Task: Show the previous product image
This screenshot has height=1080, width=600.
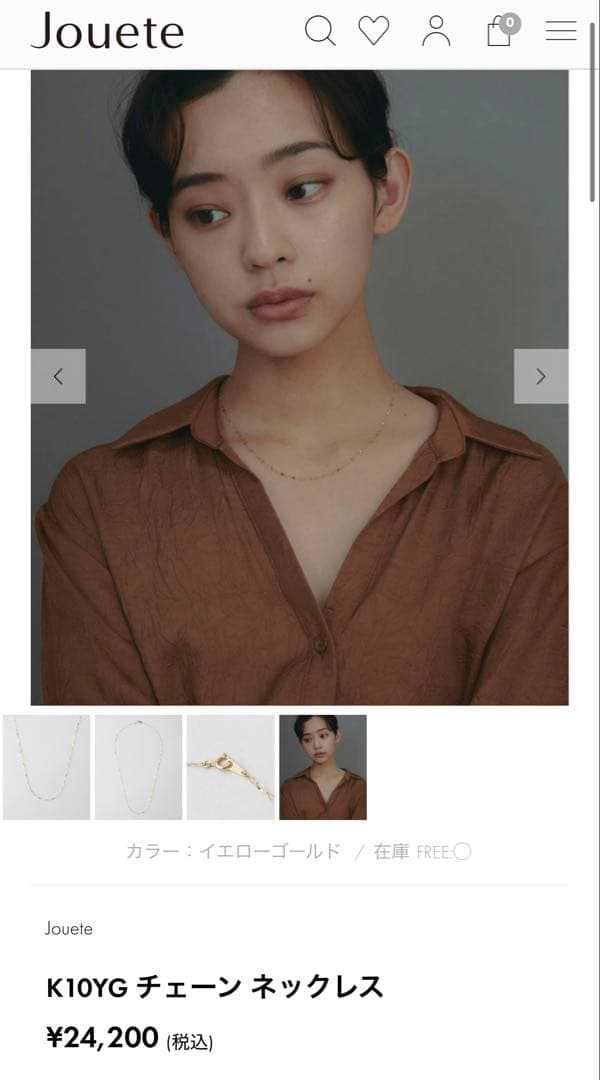Action: (x=58, y=376)
